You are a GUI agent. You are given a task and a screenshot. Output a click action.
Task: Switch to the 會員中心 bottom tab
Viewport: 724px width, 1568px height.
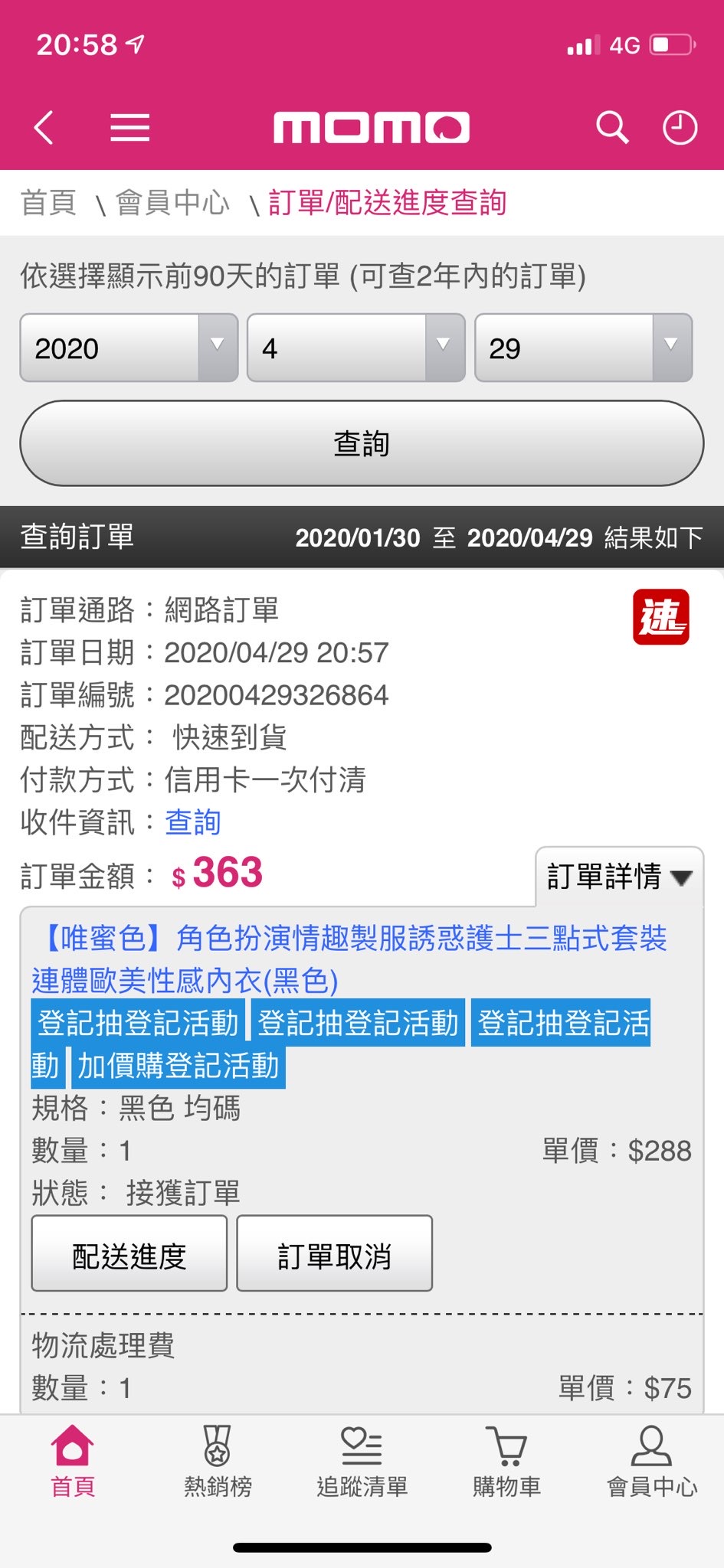click(x=651, y=1461)
